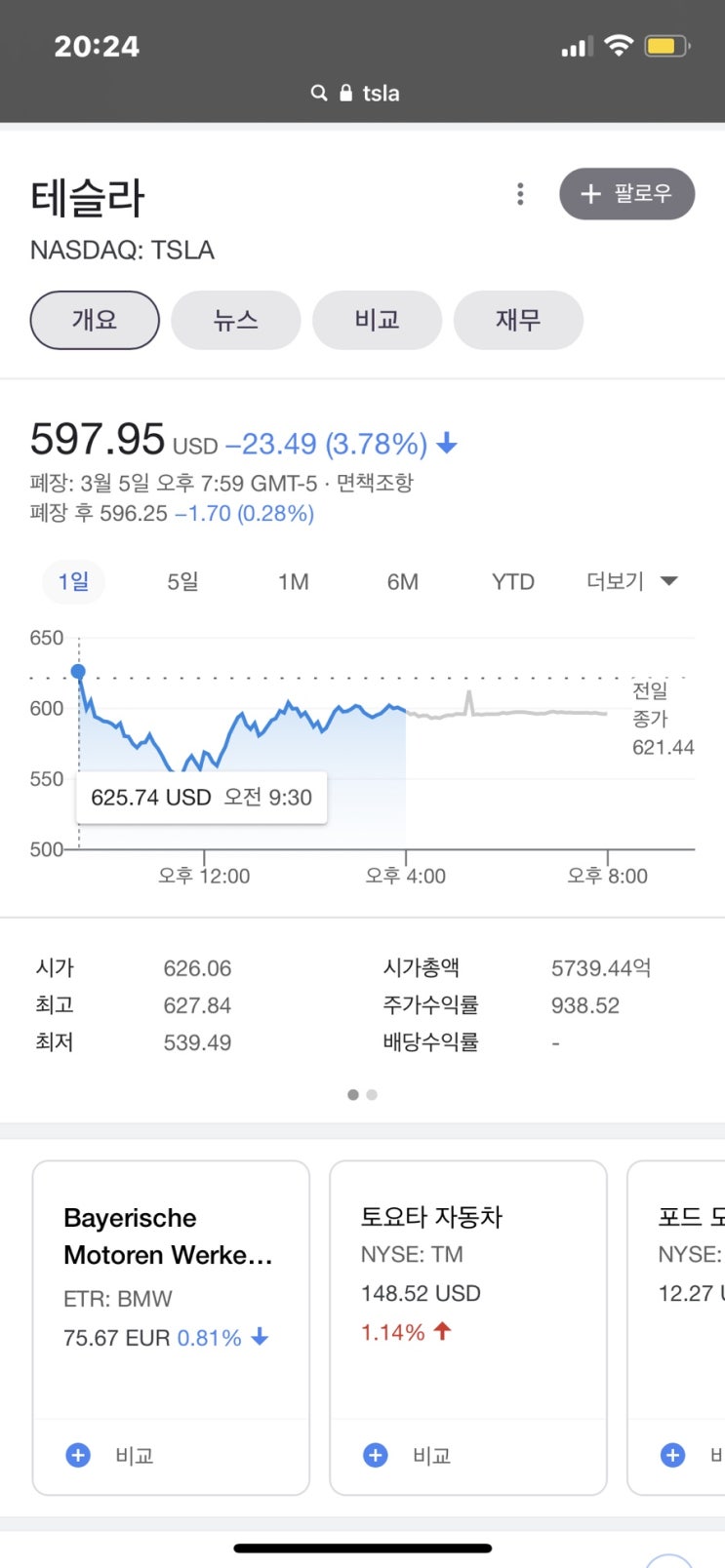Image resolution: width=725 pixels, height=1568 pixels.
Task: Compare 토요타 자동차 using 비교 button
Action: [x=407, y=1456]
